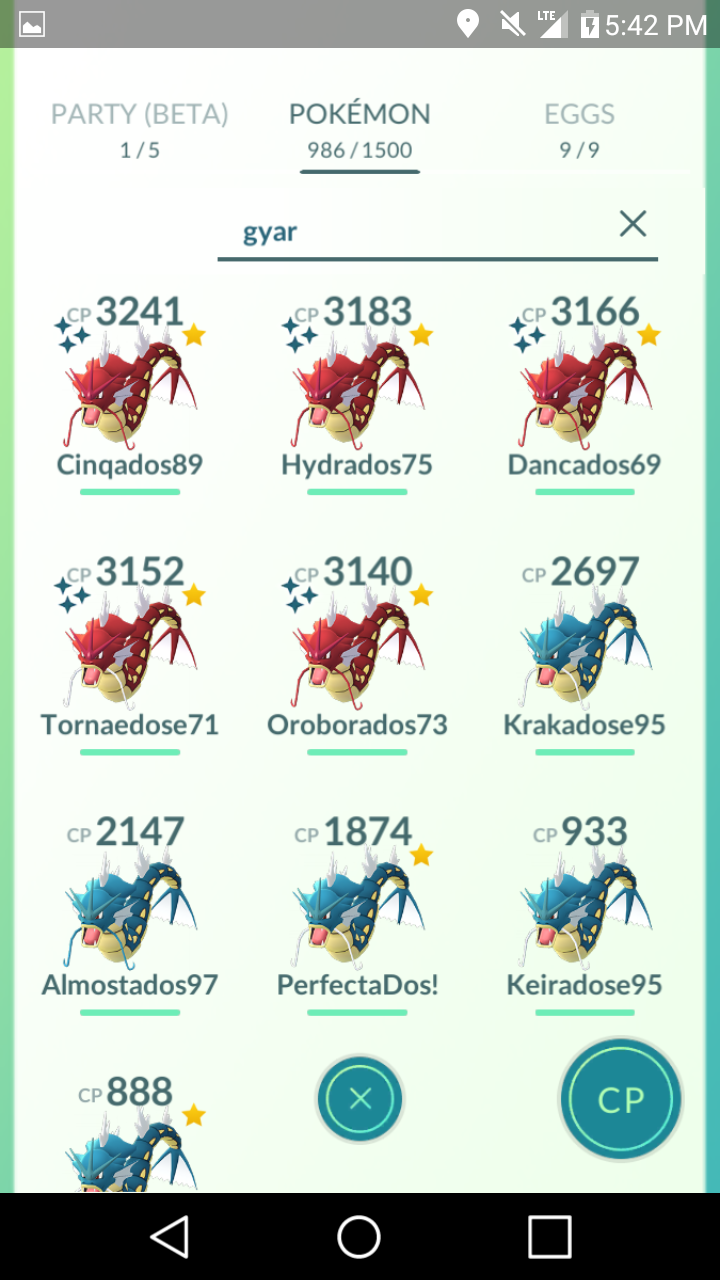This screenshot has width=720, height=1280.
Task: Open Tornaedose71 Gyarados
Action: click(130, 654)
